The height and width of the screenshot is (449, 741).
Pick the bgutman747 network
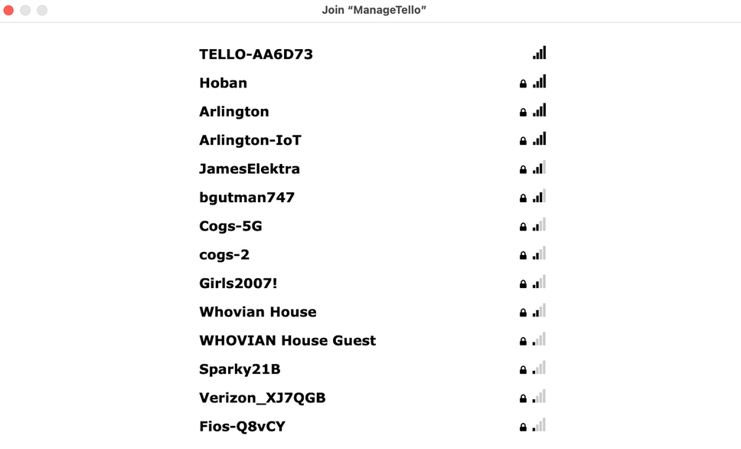click(x=373, y=197)
